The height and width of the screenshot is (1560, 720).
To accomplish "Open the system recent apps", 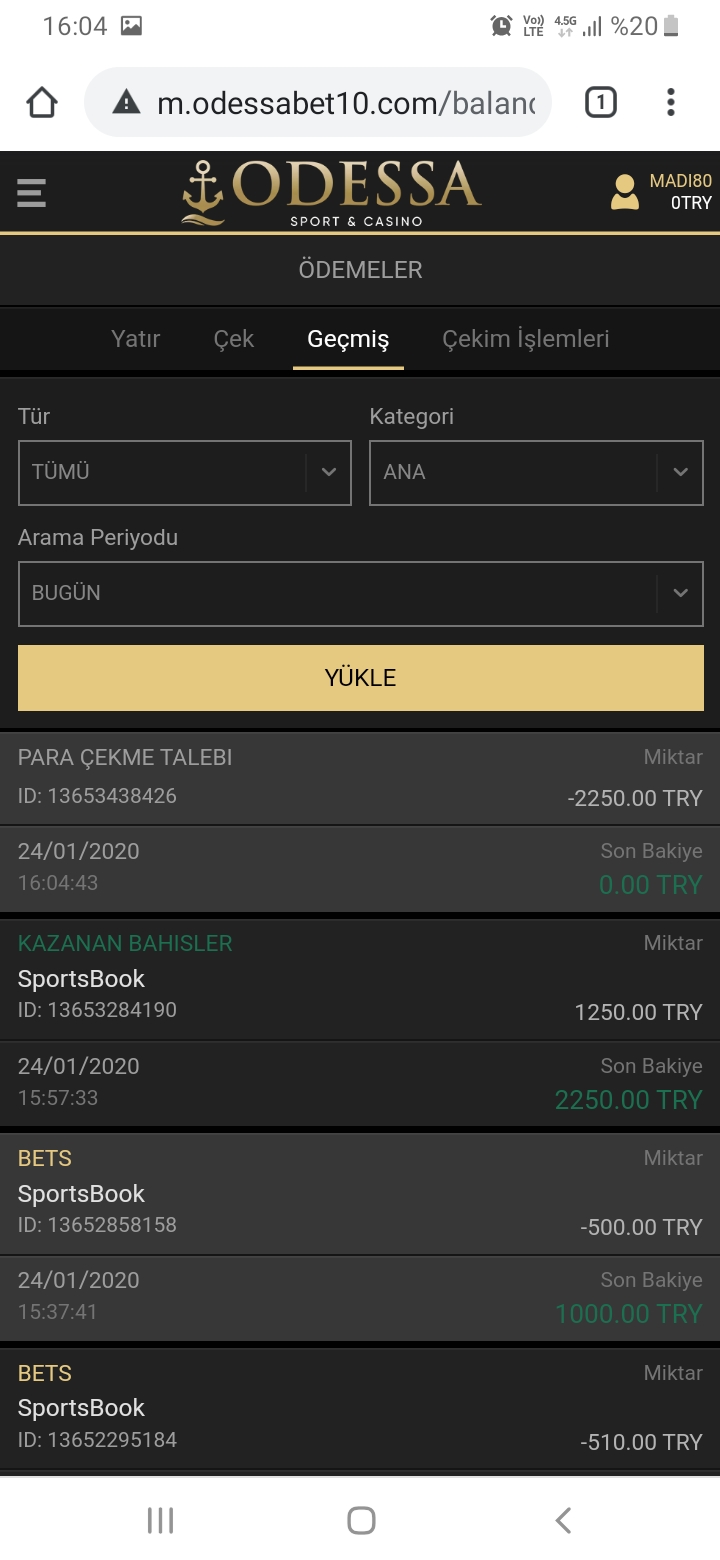I will point(160,1520).
